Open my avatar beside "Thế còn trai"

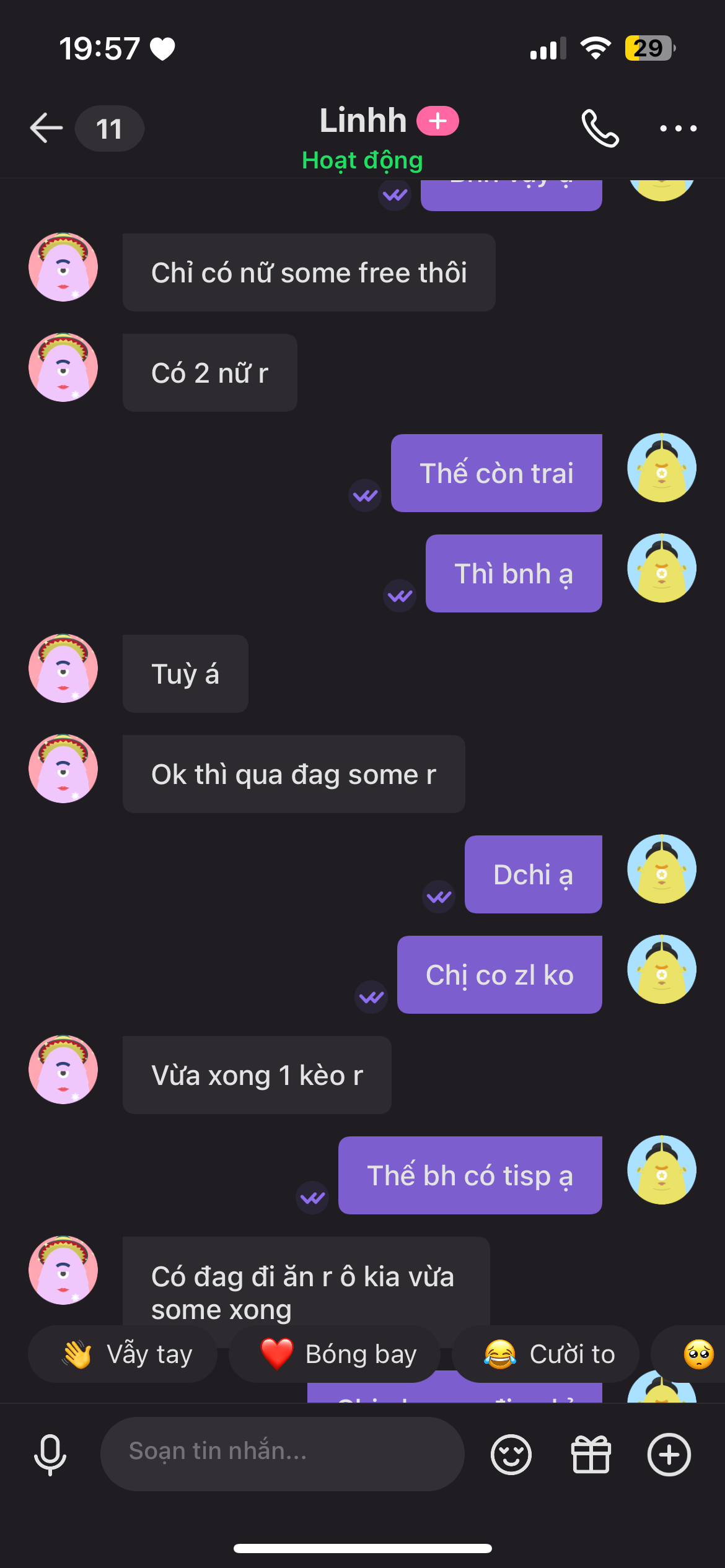[x=661, y=468]
